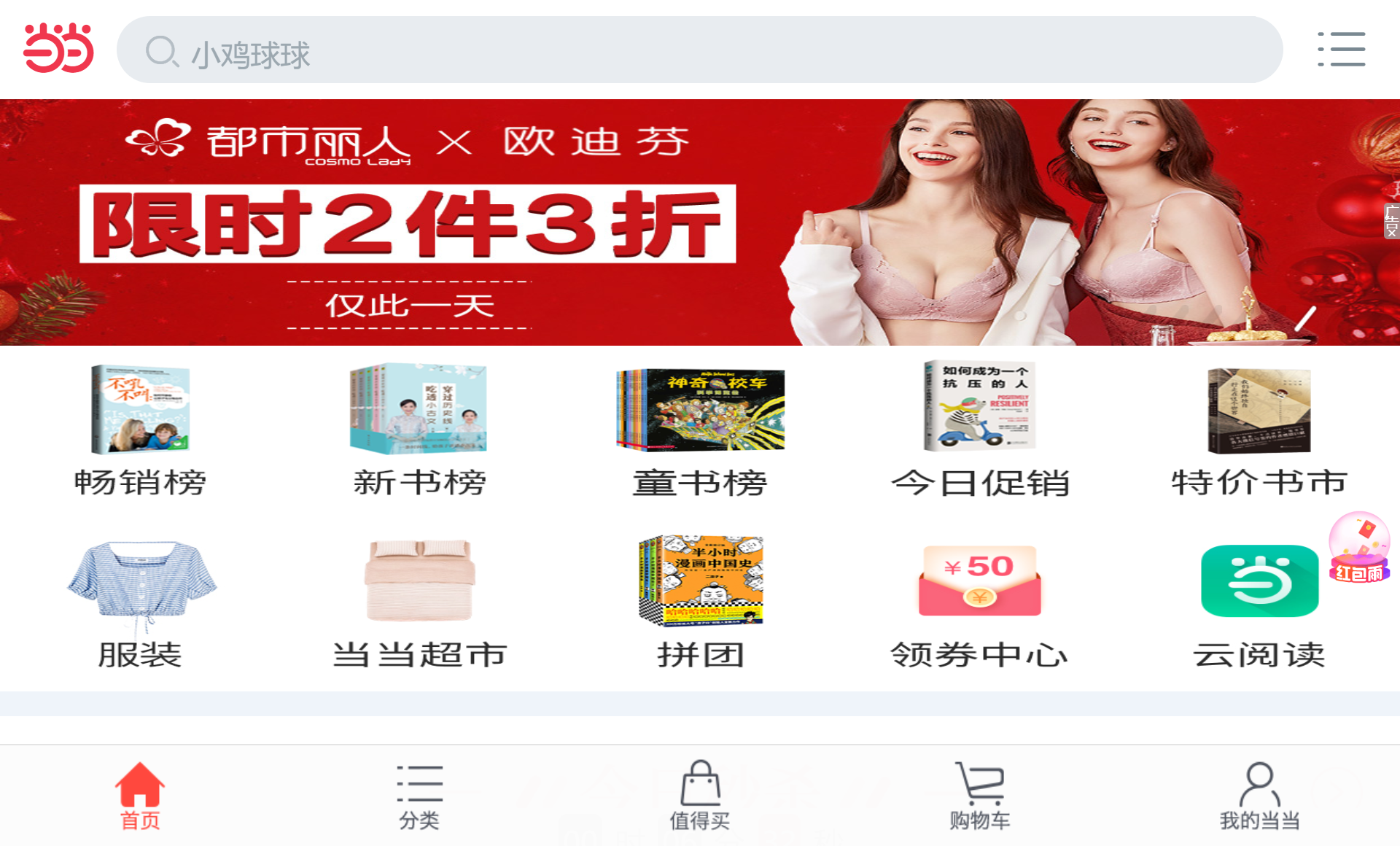Open 童书榜 children's books list
Viewport: 1400px width, 846px height.
699,432
